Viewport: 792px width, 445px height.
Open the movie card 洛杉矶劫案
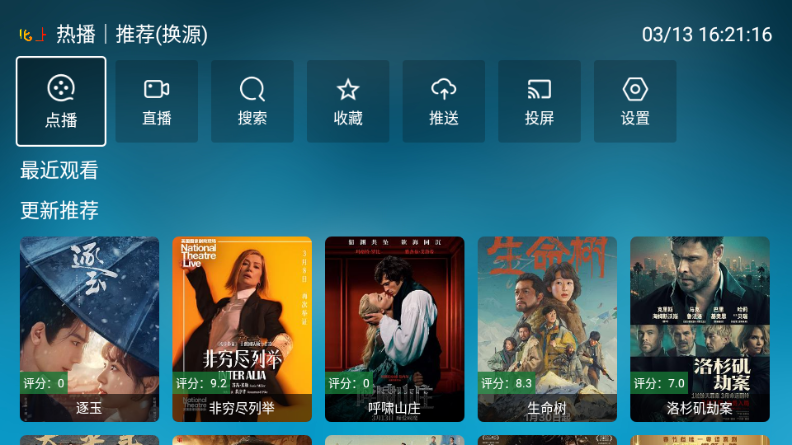[x=700, y=328]
